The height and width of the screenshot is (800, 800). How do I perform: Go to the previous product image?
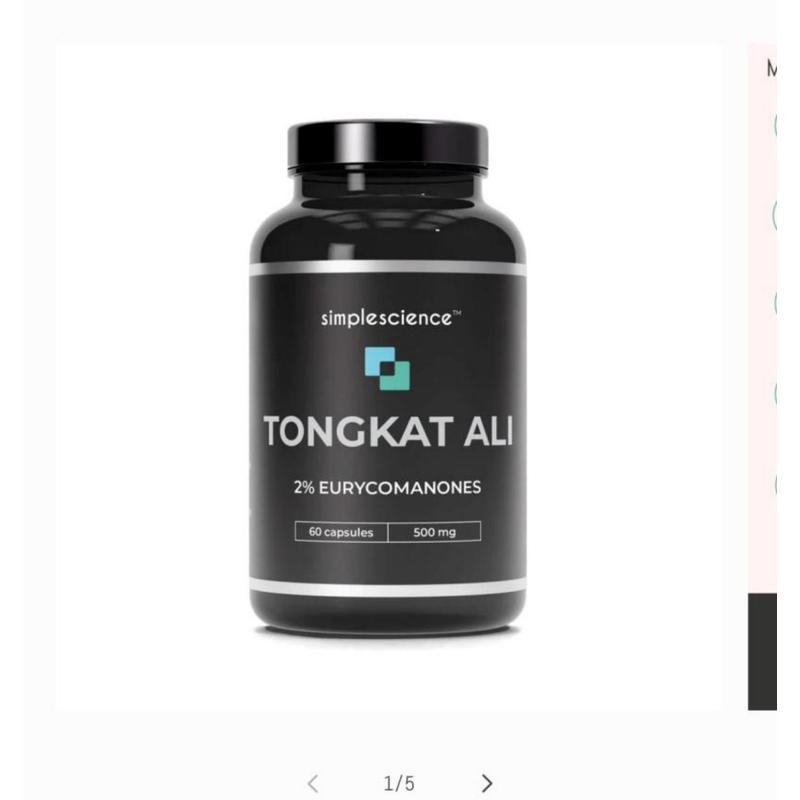313,783
